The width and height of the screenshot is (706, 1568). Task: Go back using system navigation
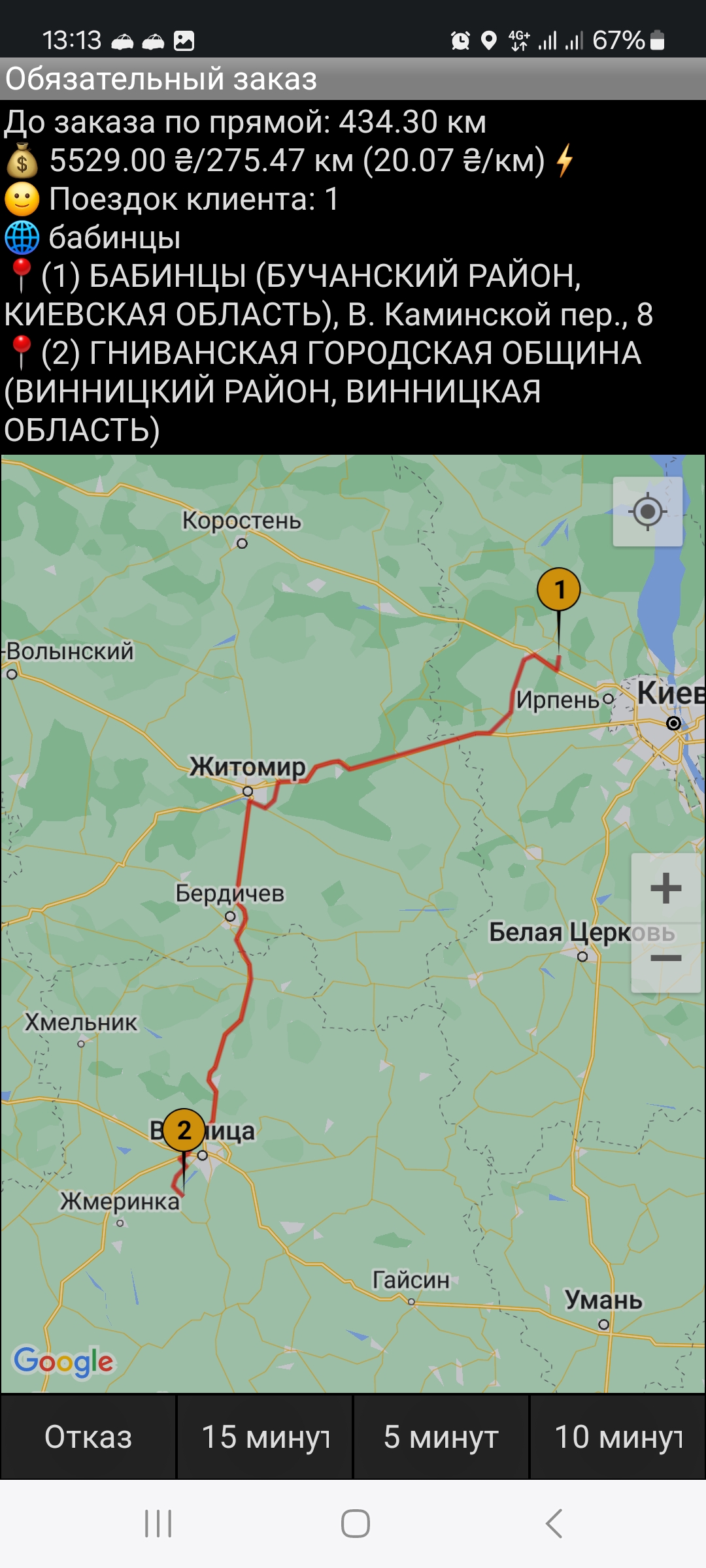(554, 1524)
